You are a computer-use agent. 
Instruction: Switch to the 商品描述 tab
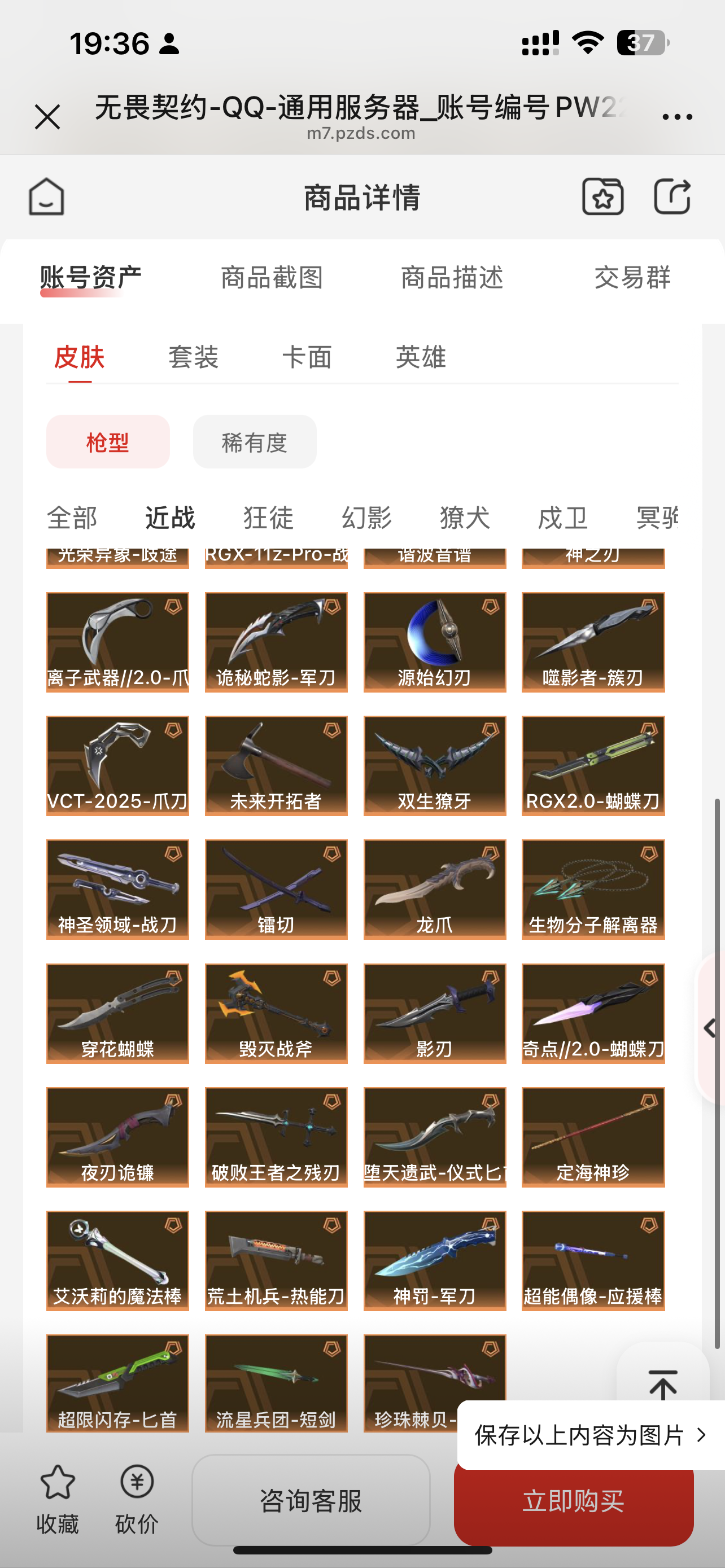(452, 278)
